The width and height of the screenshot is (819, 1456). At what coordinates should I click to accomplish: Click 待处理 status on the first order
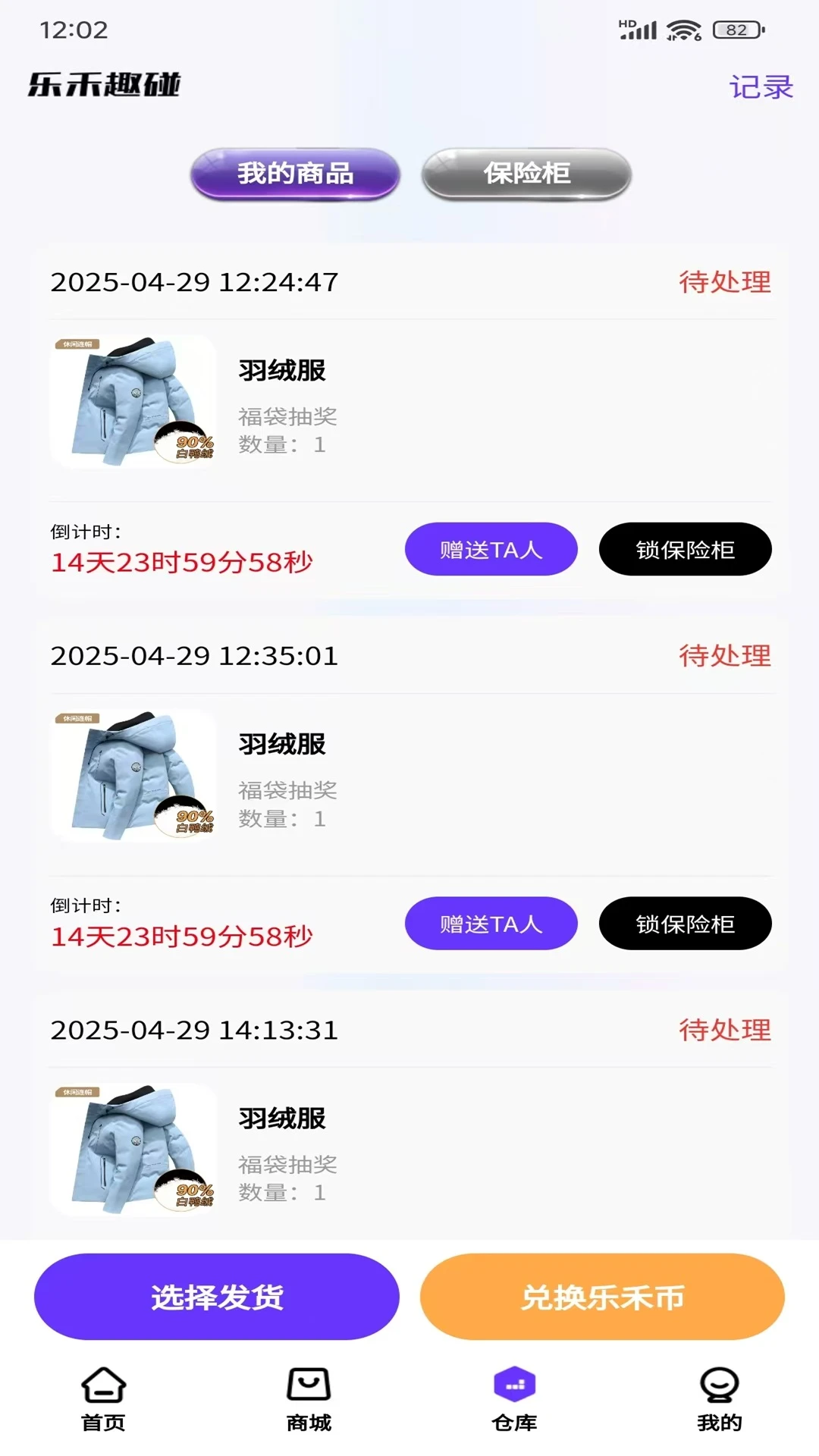point(725,282)
